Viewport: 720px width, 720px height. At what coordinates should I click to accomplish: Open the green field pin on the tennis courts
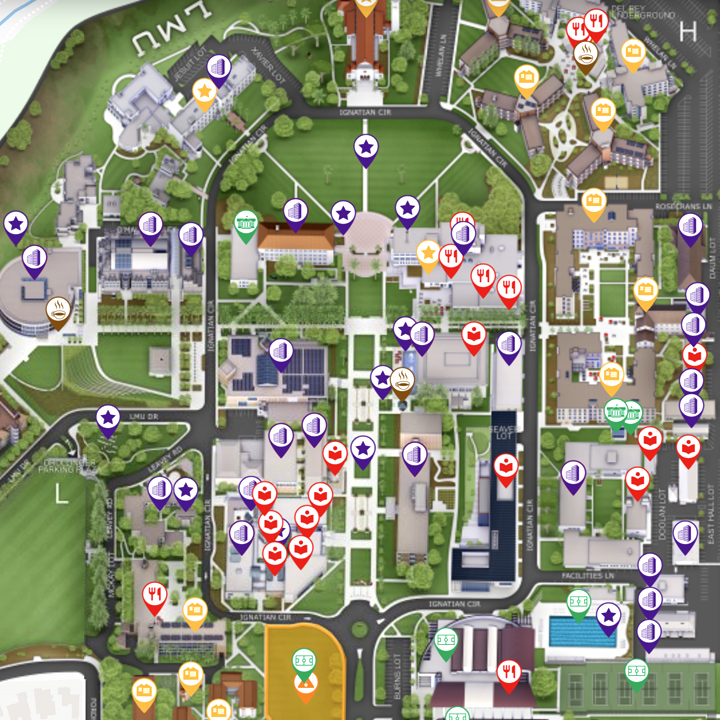pyautogui.click(x=636, y=672)
